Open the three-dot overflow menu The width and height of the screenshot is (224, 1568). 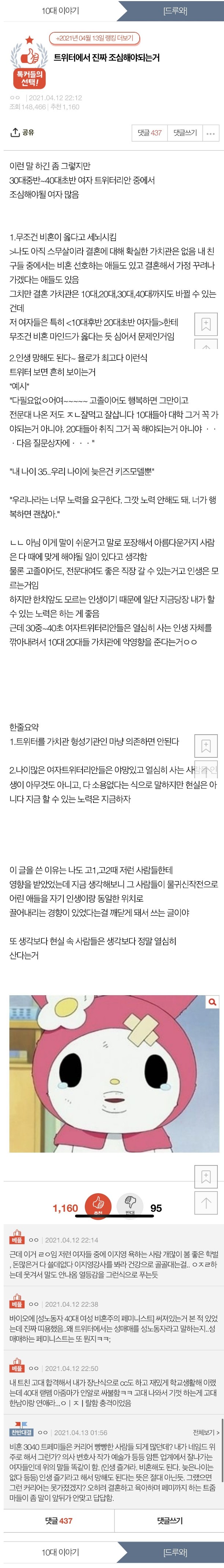pyautogui.click(x=210, y=133)
